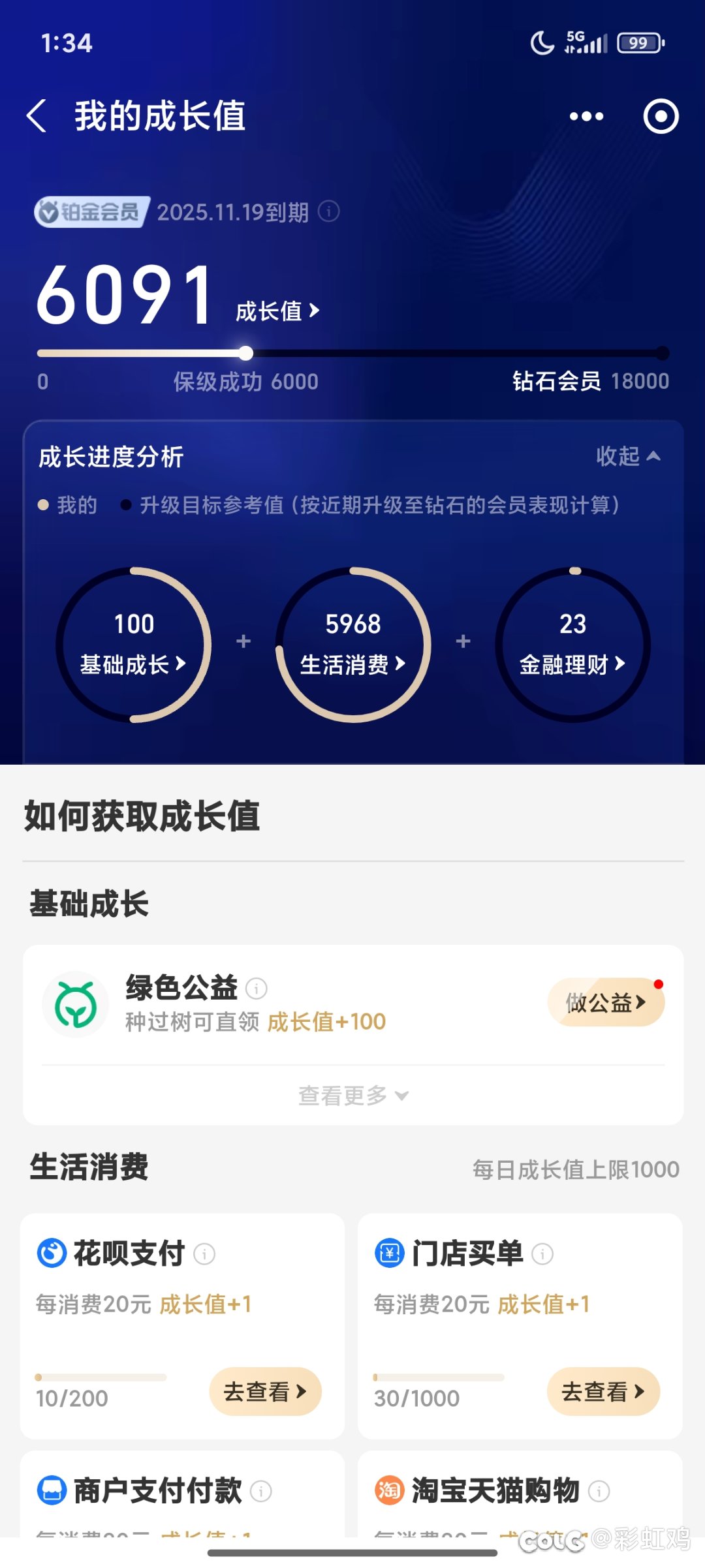The image size is (705, 1568).
Task: Open 成长值 details next to 6091
Action: [x=277, y=311]
